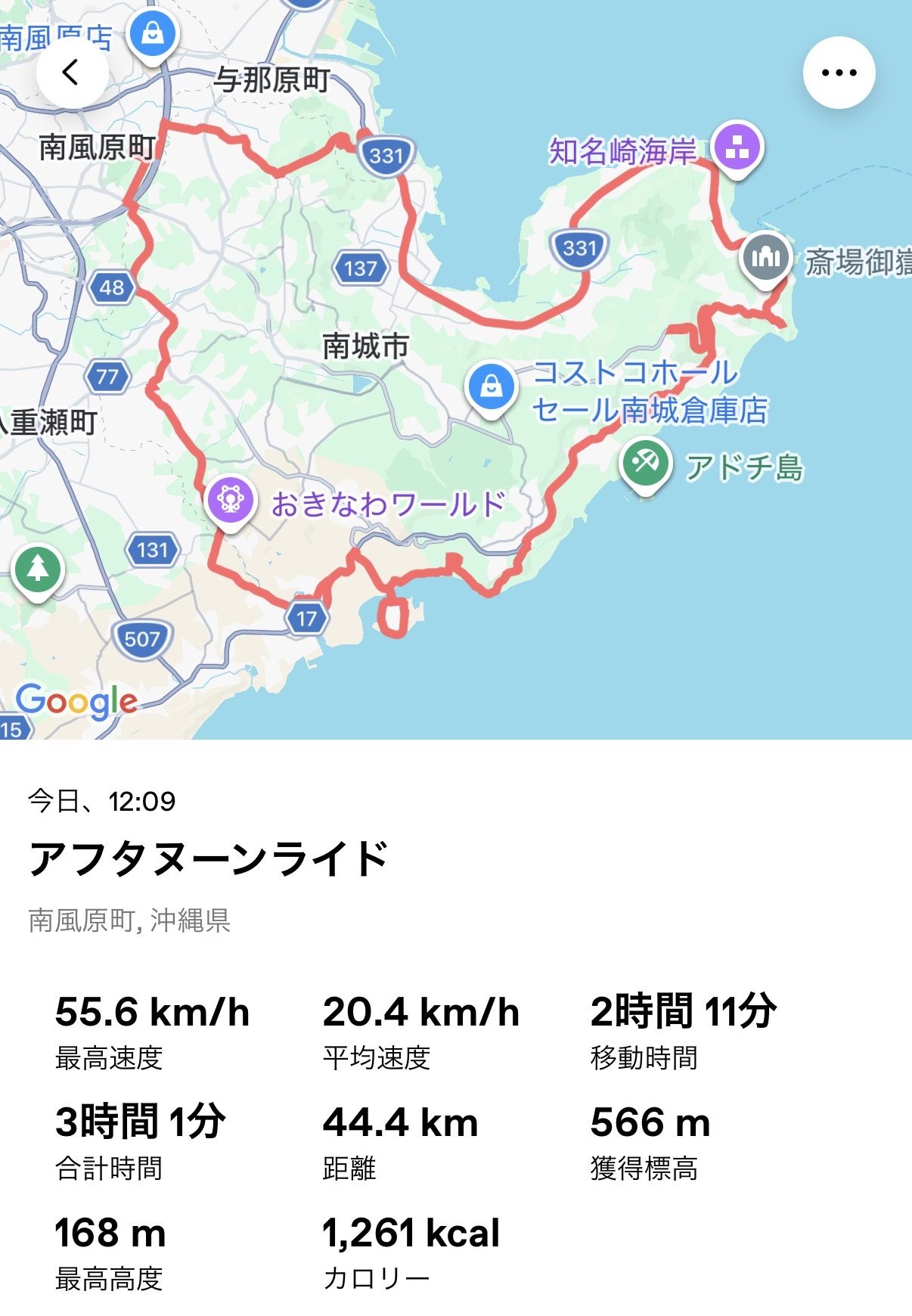Tap the アドチ島 beach marker
912x1316 pixels.
(645, 463)
